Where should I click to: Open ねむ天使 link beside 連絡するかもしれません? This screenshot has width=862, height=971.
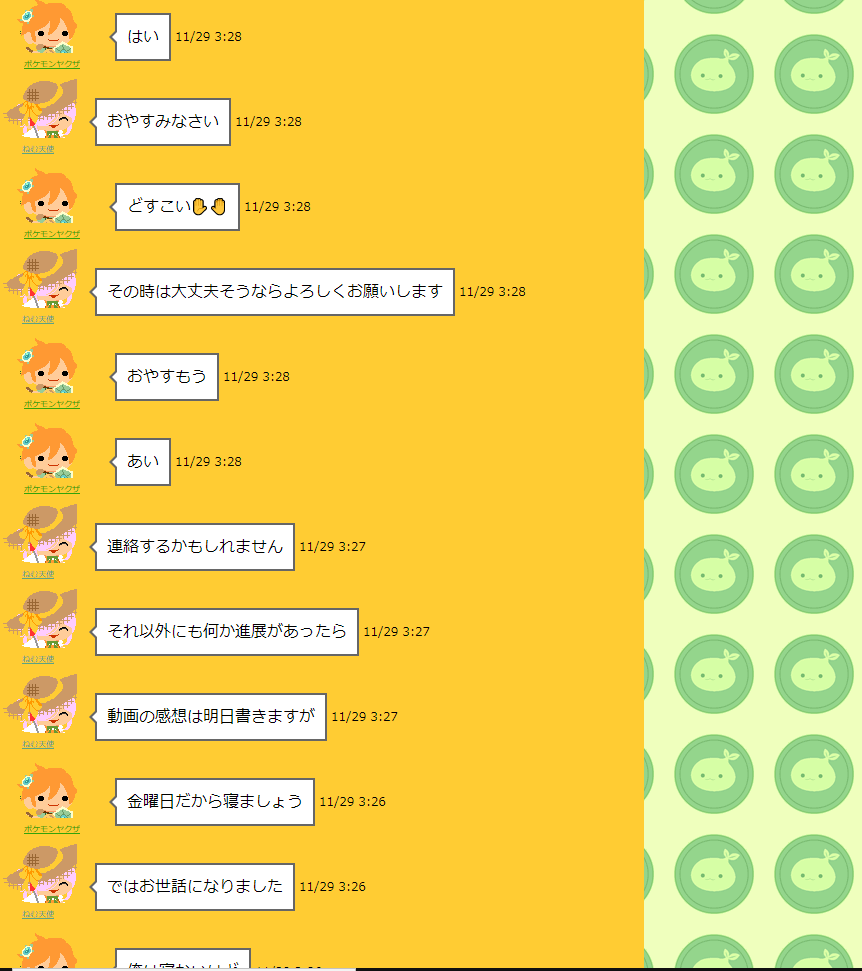(x=38, y=574)
